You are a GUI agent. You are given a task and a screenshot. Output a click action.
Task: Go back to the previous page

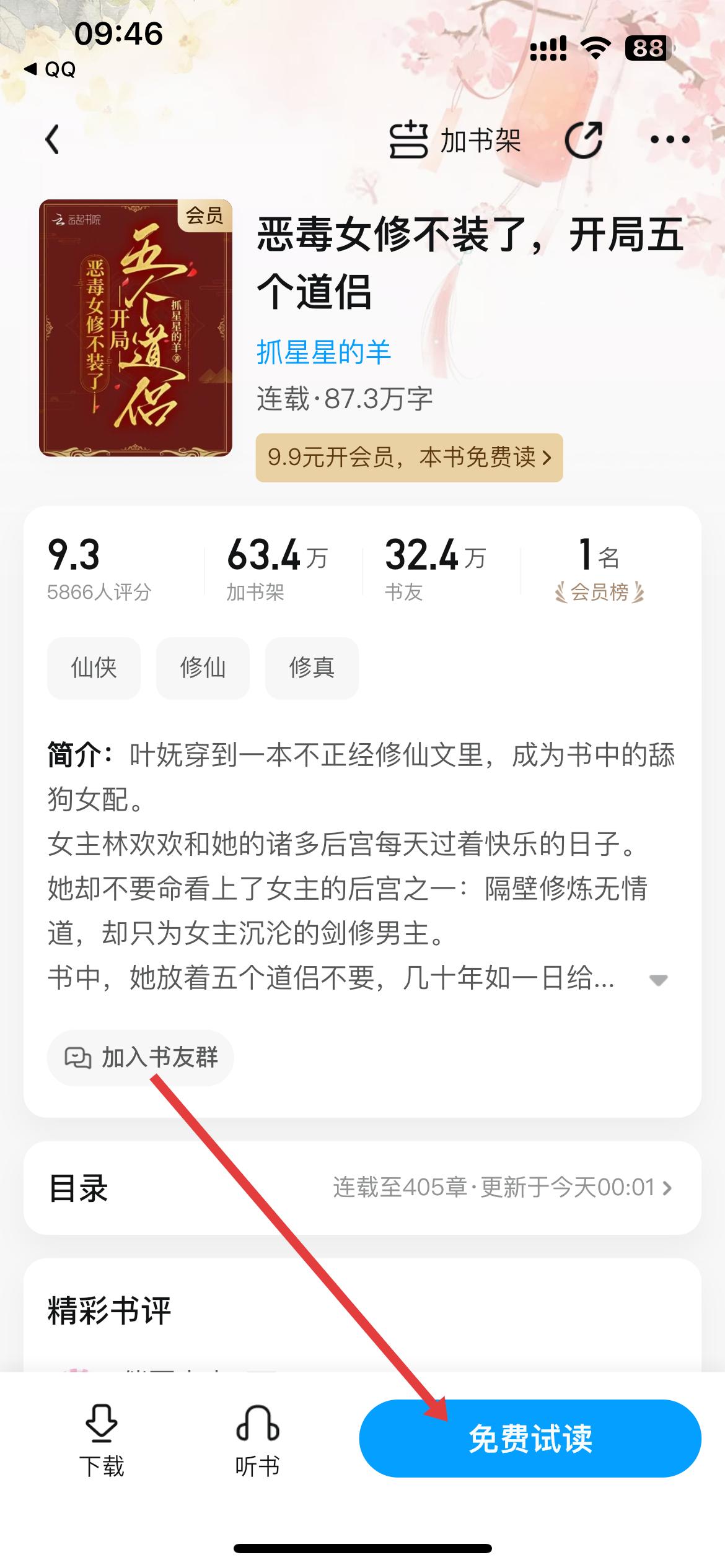click(x=53, y=139)
